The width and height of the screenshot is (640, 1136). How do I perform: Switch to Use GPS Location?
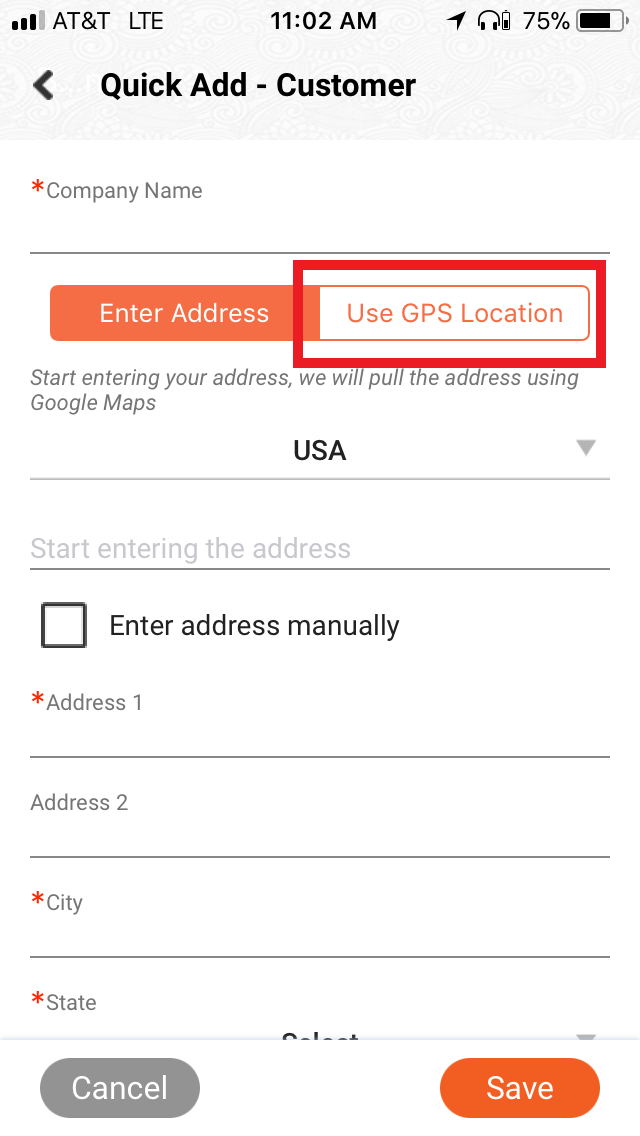[x=454, y=313]
